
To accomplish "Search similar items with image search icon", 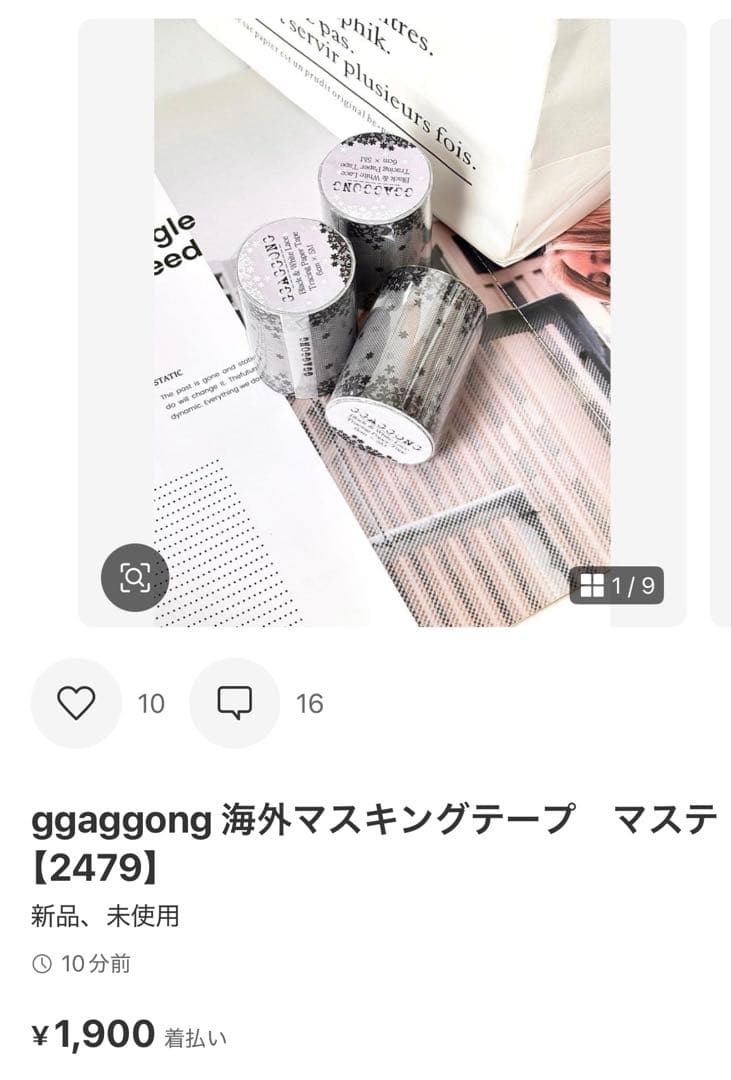I will click(x=134, y=577).
